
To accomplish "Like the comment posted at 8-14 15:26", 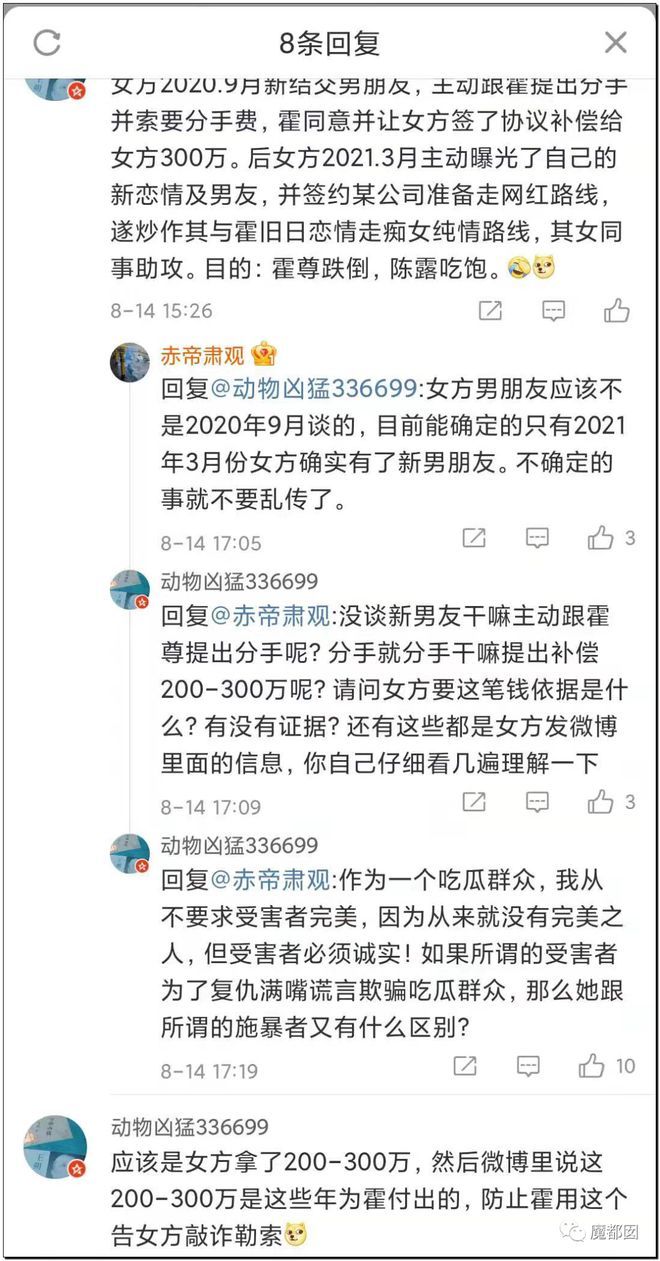I will pyautogui.click(x=617, y=311).
